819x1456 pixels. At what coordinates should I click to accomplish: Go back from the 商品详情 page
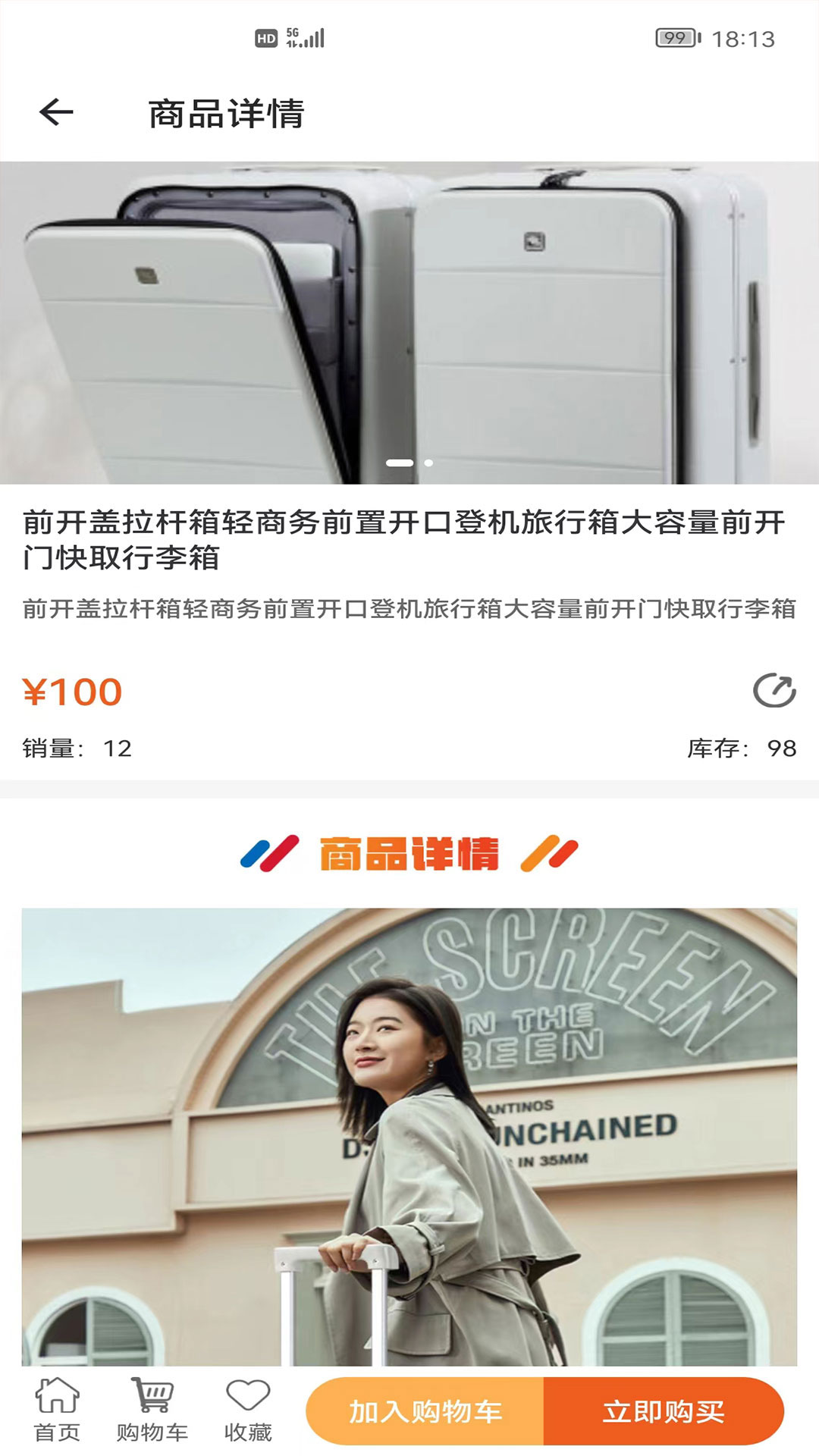coord(56,113)
